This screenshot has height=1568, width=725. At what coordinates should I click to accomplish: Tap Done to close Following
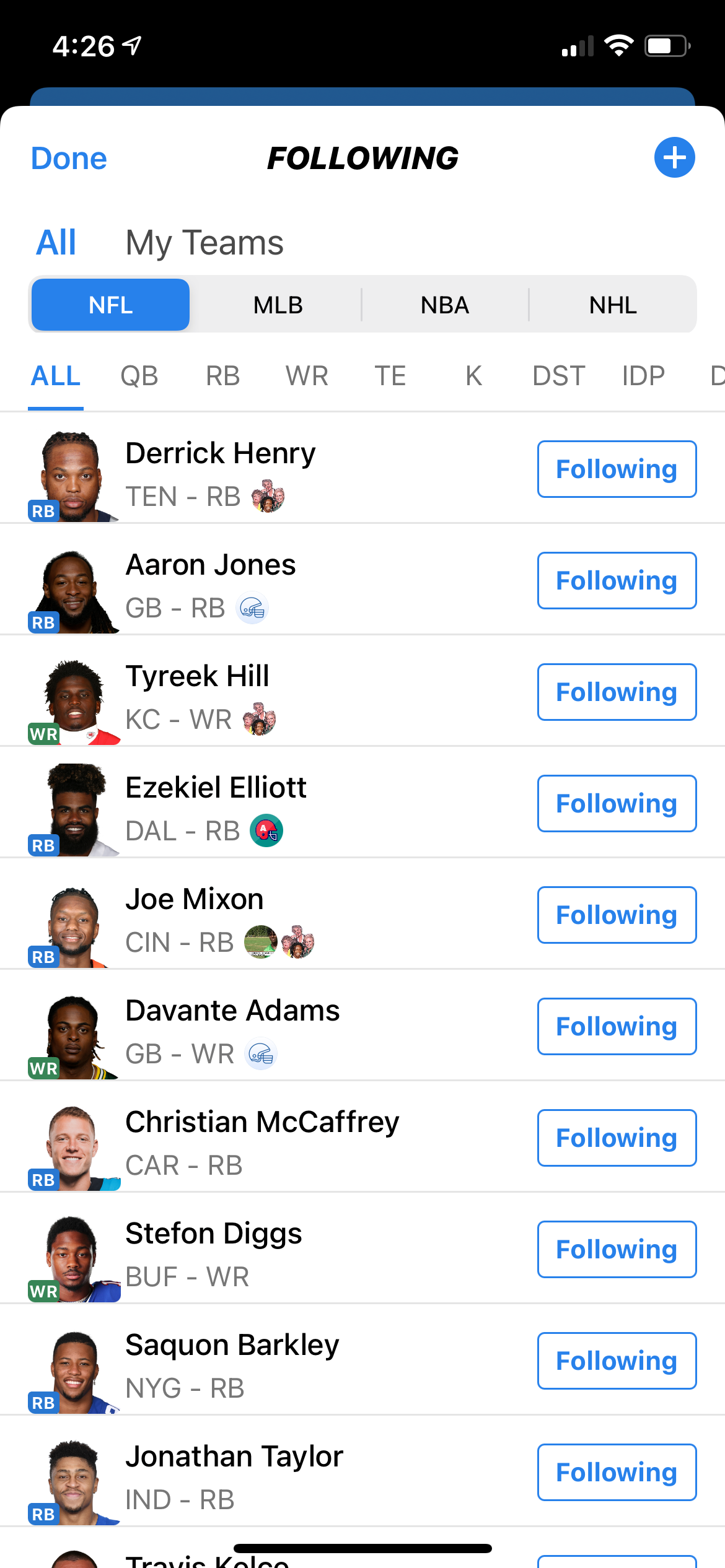point(69,159)
